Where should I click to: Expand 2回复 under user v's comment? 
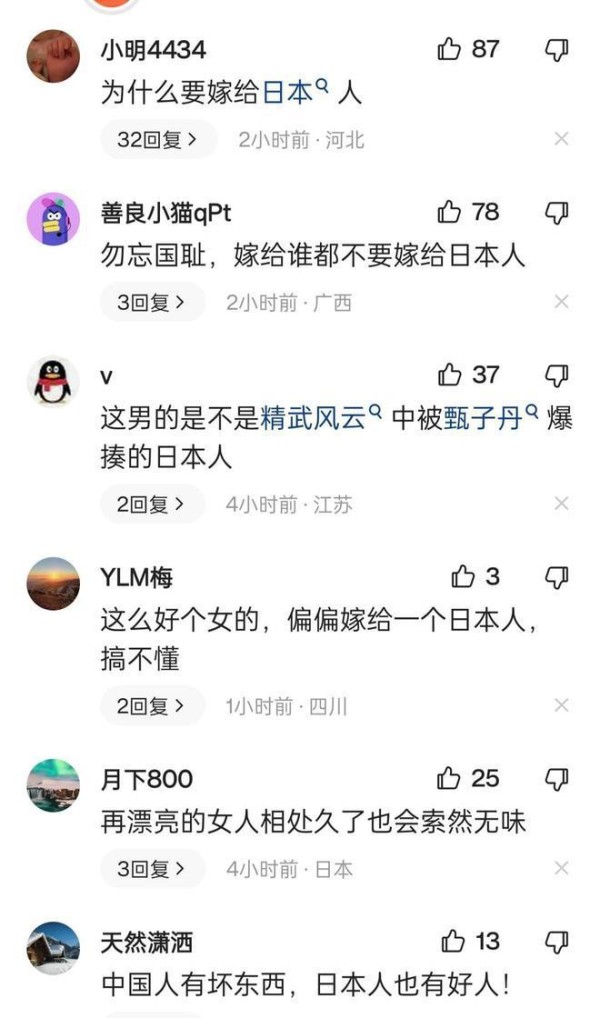coord(152,504)
